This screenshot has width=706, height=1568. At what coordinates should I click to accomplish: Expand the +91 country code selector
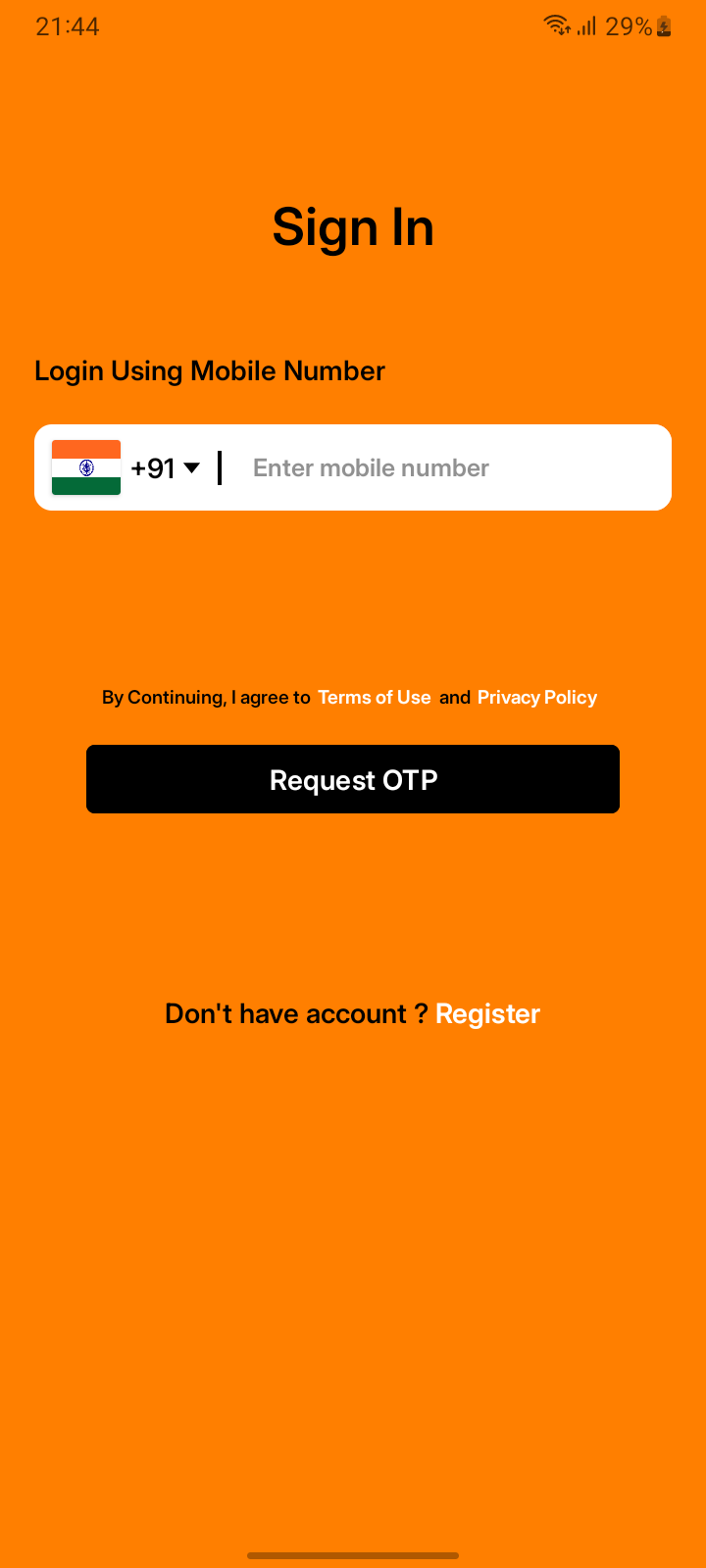[167, 467]
